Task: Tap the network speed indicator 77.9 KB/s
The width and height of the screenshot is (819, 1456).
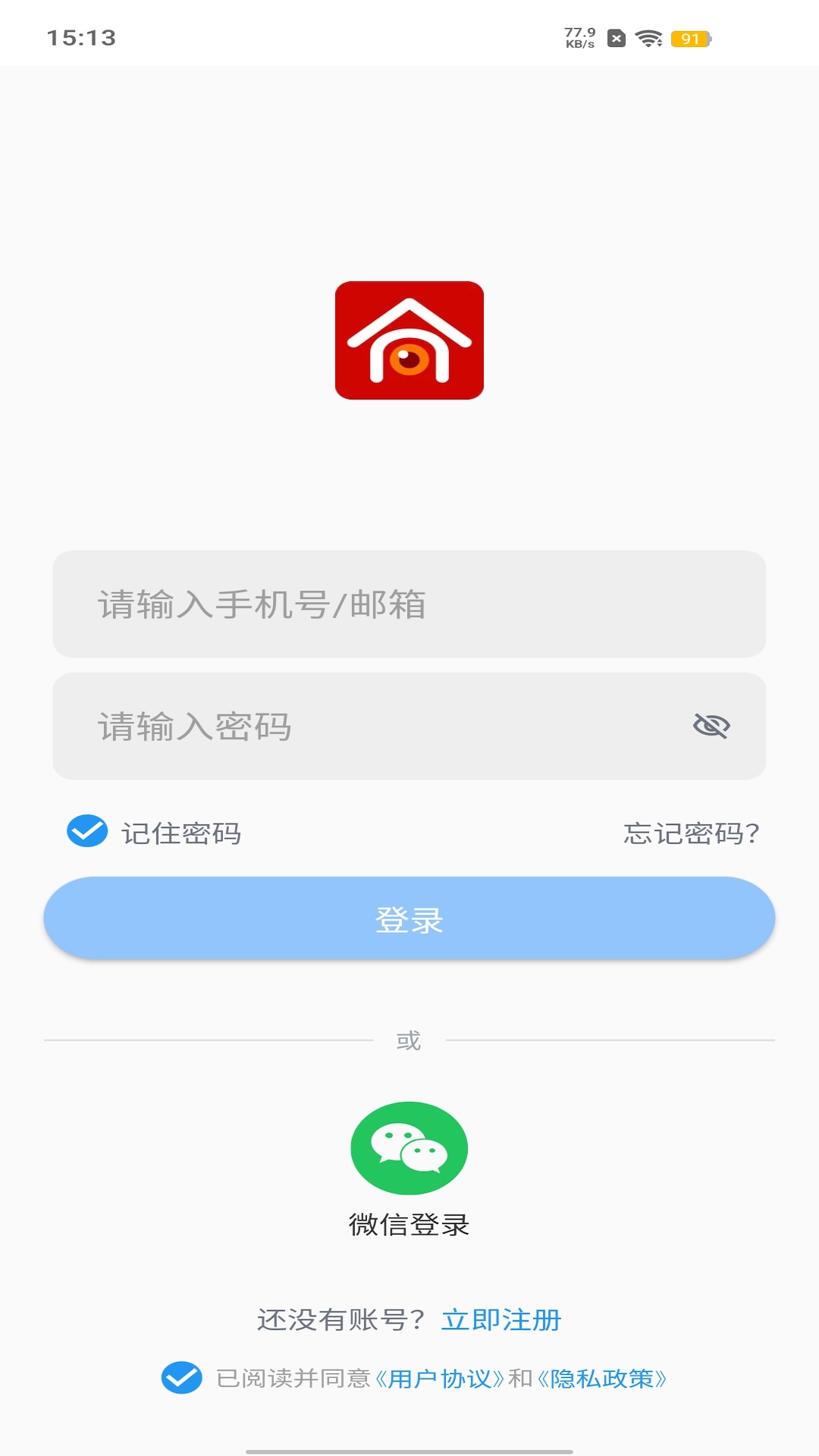Action: pos(578,35)
